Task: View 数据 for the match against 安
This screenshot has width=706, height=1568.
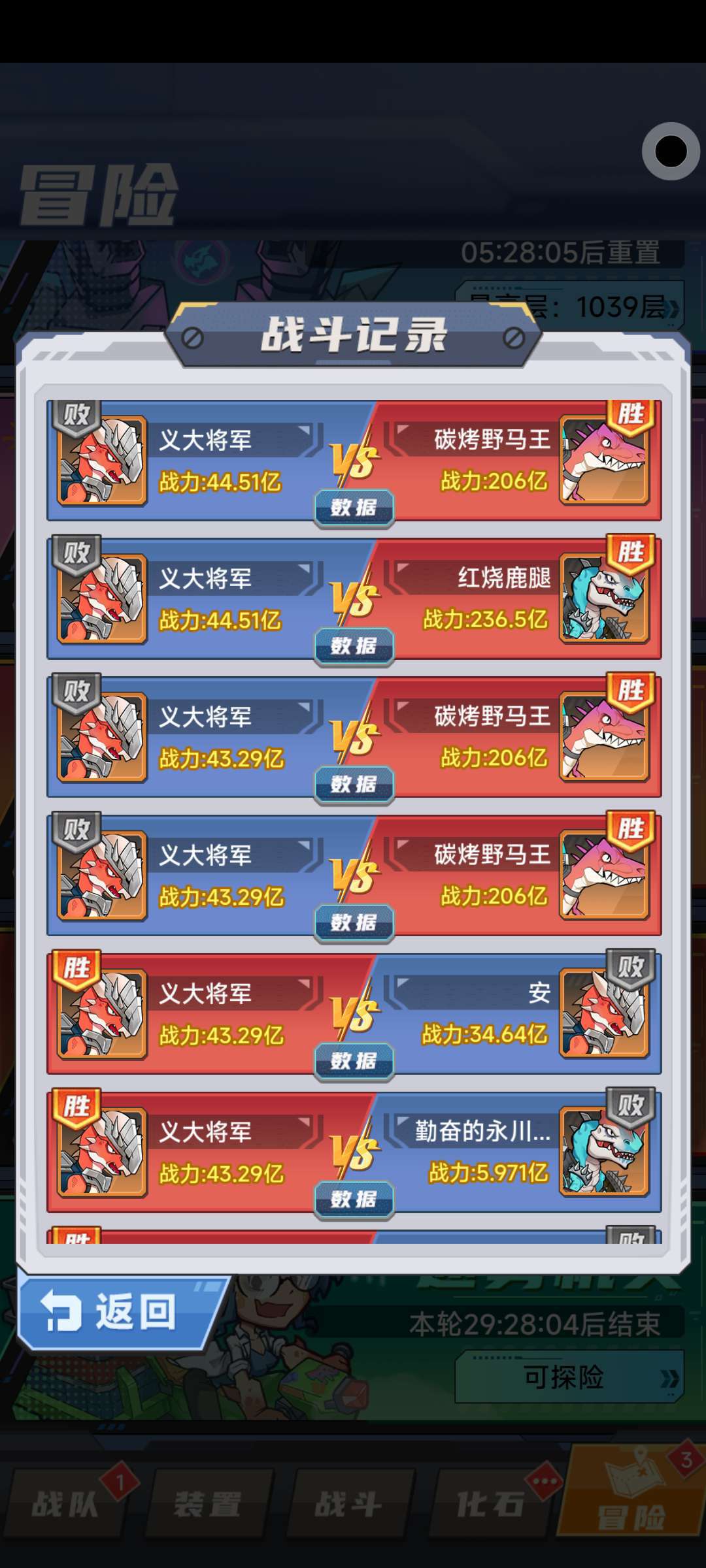Action: (x=354, y=1060)
